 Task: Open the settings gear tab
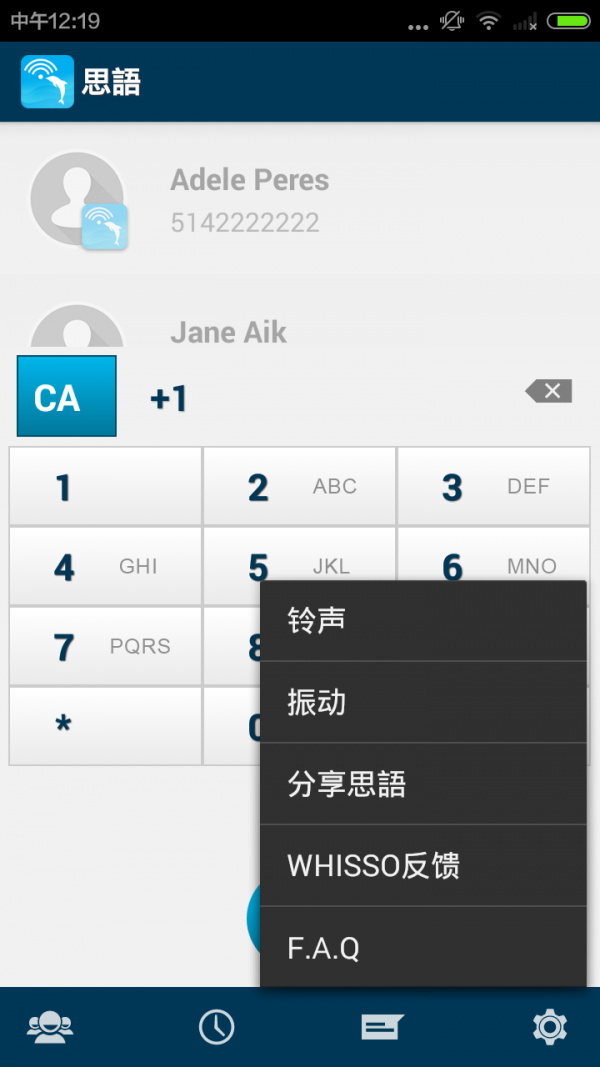[550, 1027]
